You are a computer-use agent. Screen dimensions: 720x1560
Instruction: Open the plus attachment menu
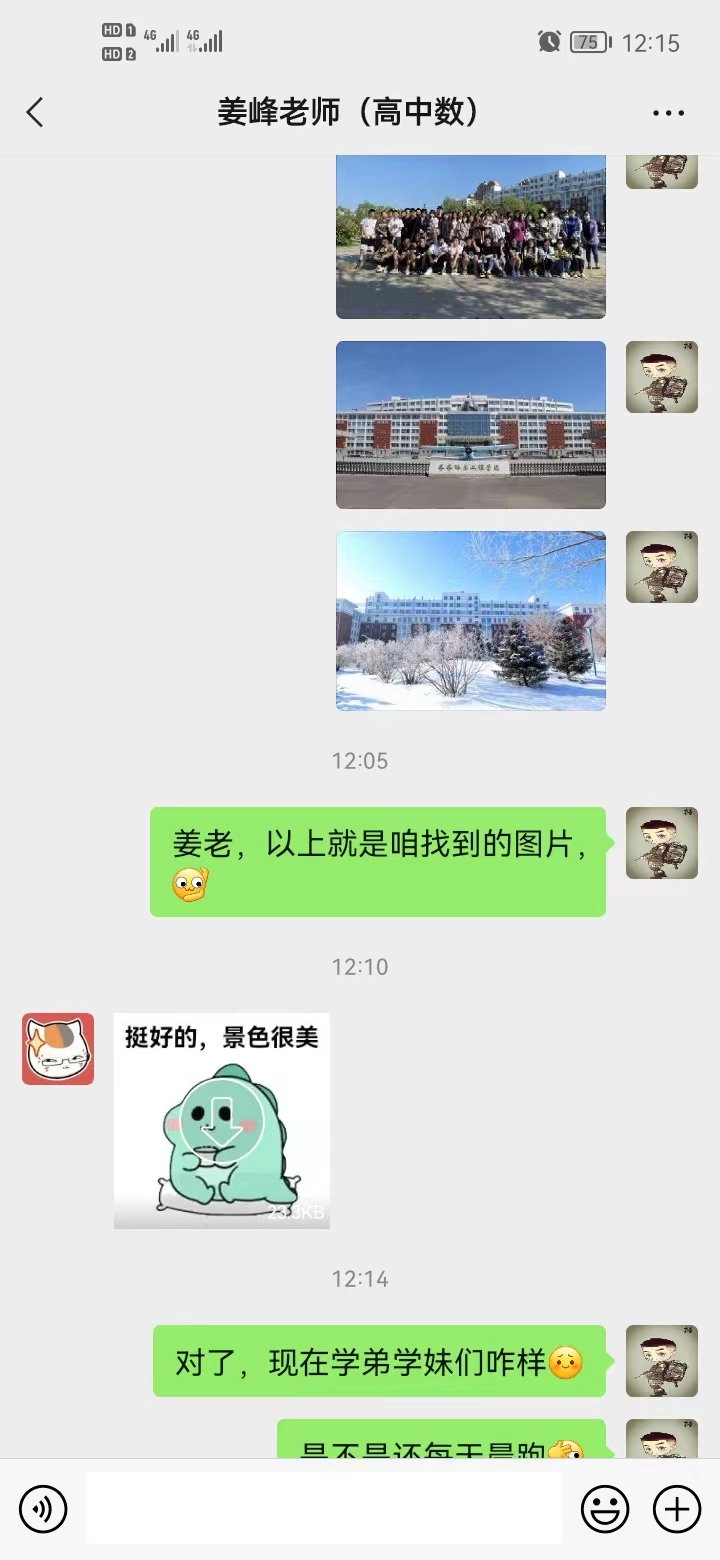coord(677,1508)
